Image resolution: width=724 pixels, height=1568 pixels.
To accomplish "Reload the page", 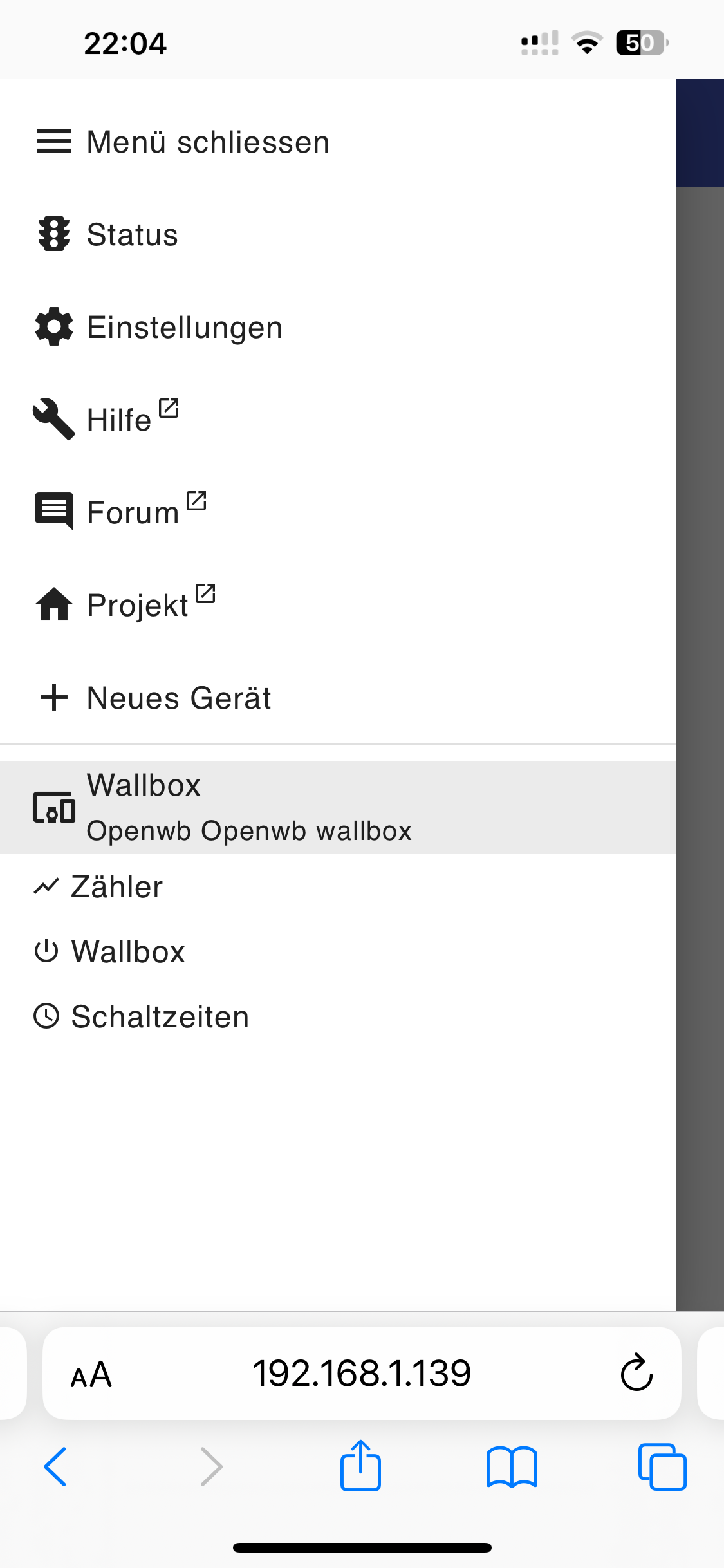I will pos(636,1373).
